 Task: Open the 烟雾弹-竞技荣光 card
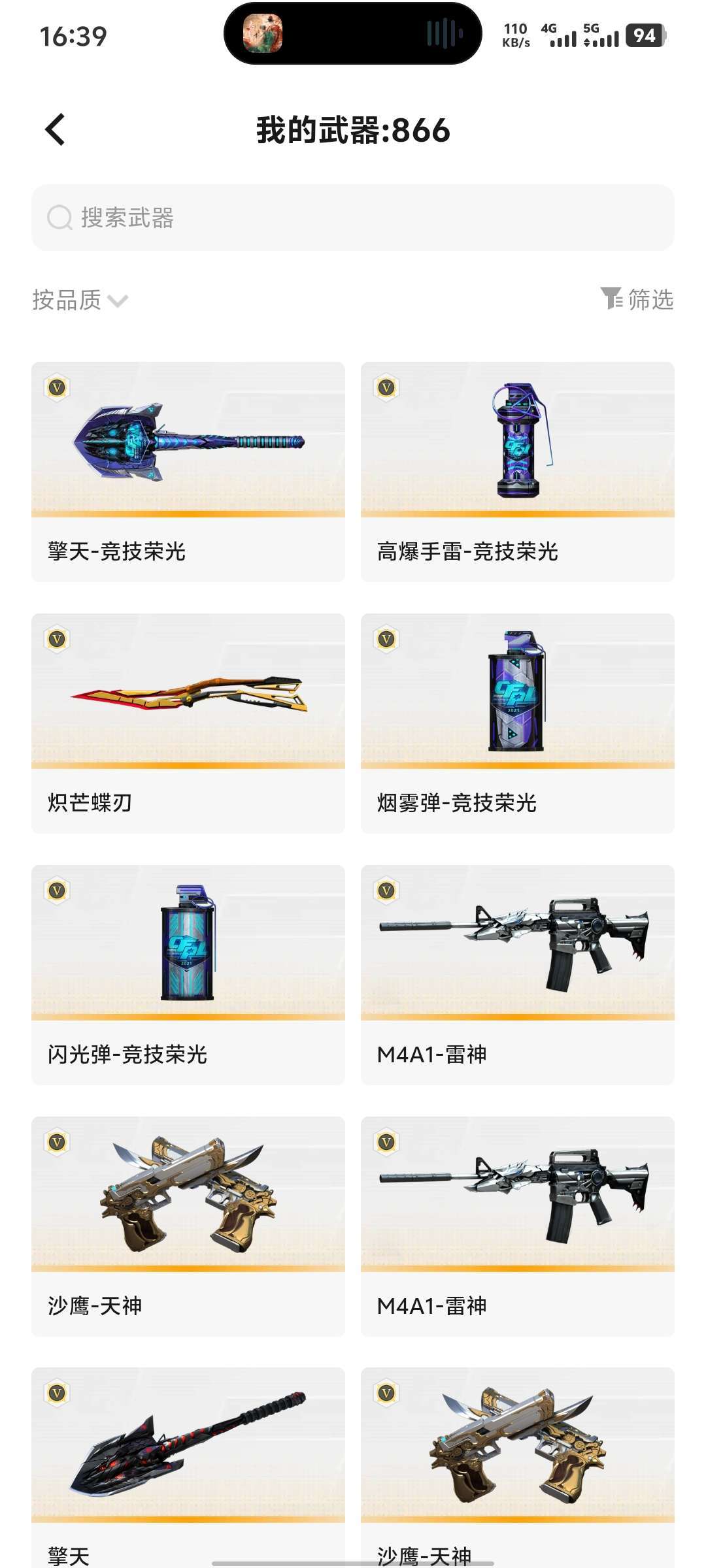pyautogui.click(x=517, y=722)
